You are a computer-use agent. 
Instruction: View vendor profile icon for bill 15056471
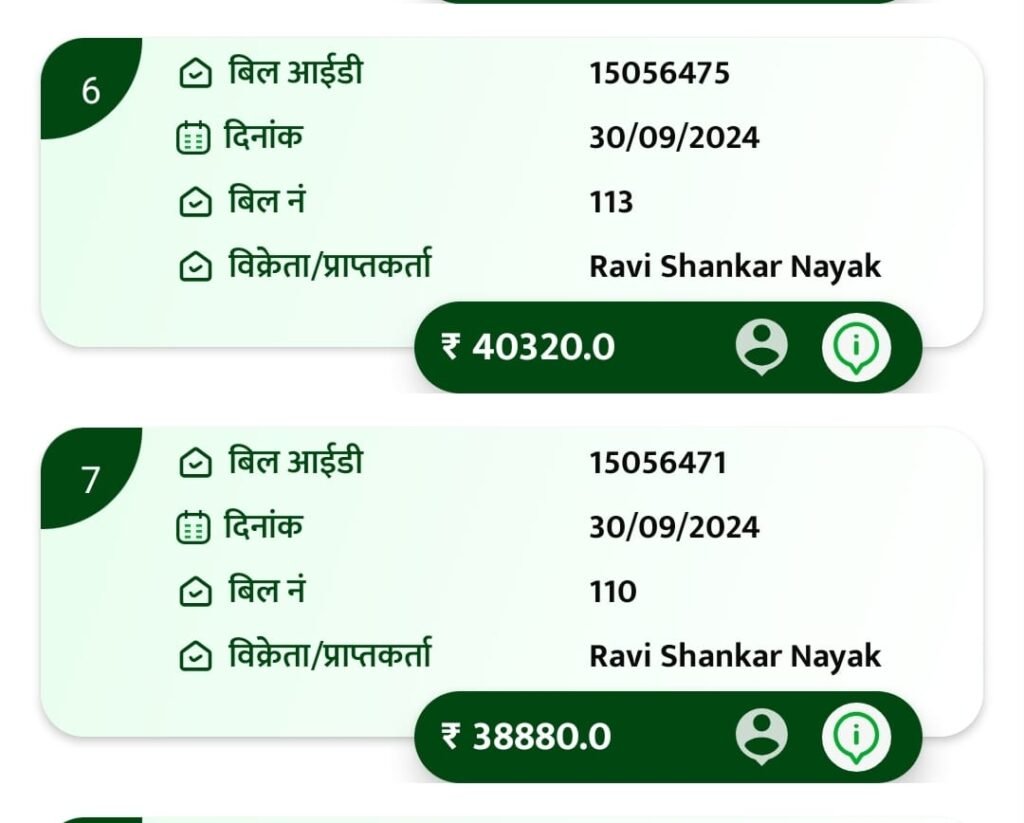[x=762, y=737]
